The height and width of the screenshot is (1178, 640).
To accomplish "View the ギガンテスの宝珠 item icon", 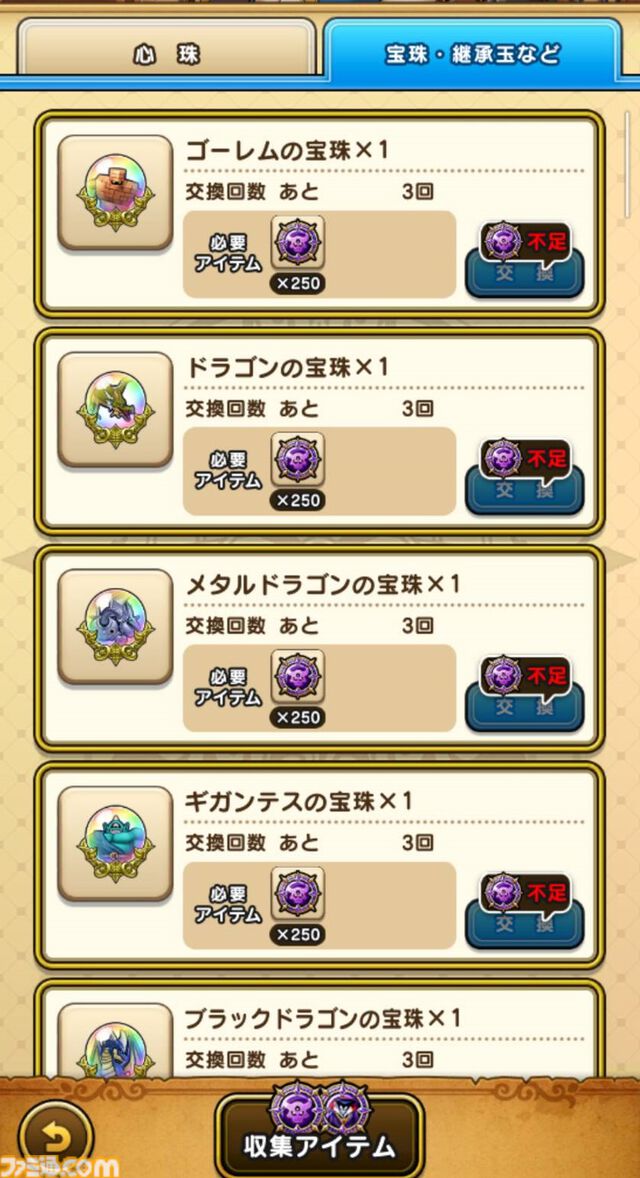I will point(114,843).
